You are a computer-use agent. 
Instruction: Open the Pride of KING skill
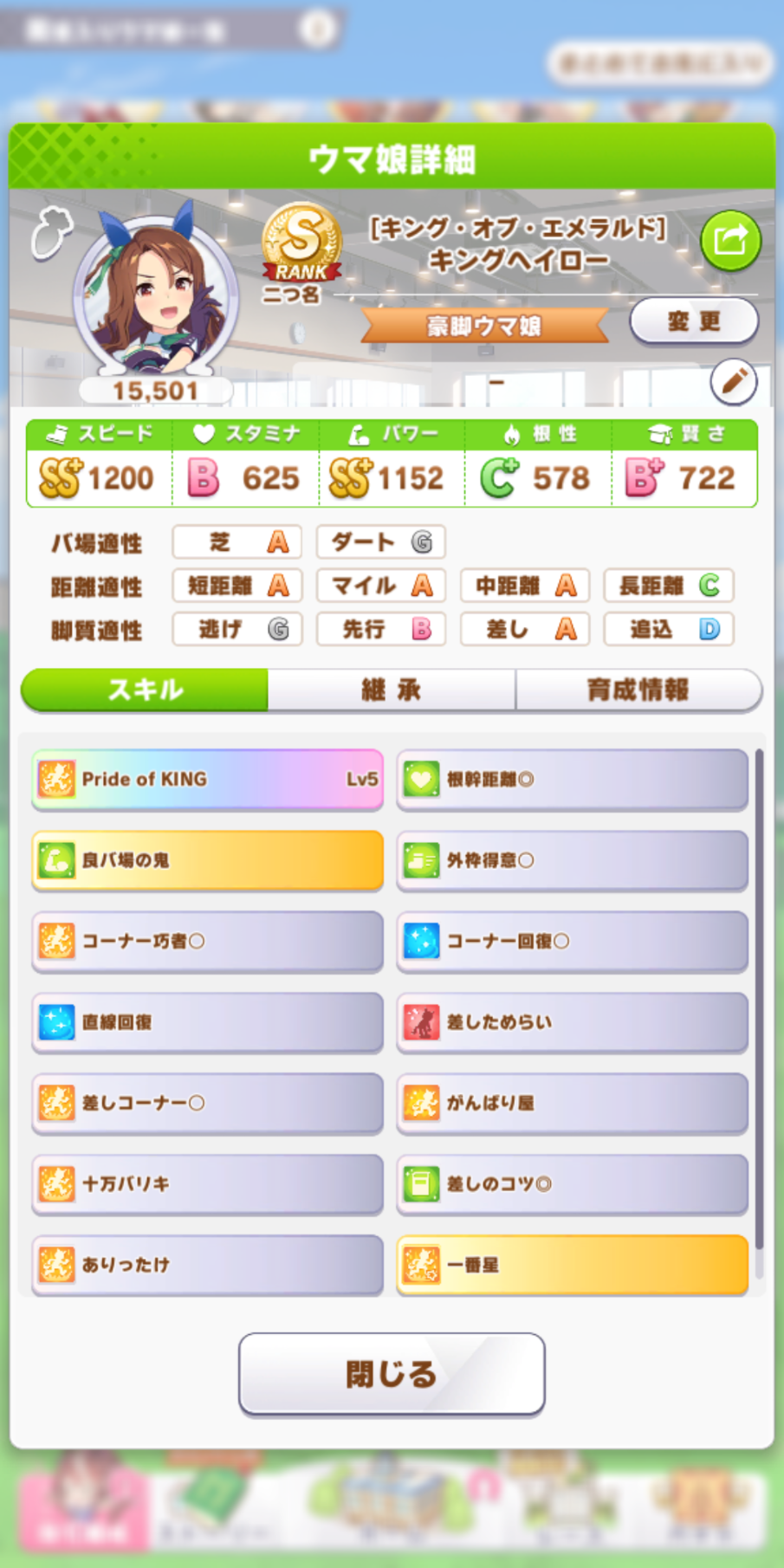208,779
